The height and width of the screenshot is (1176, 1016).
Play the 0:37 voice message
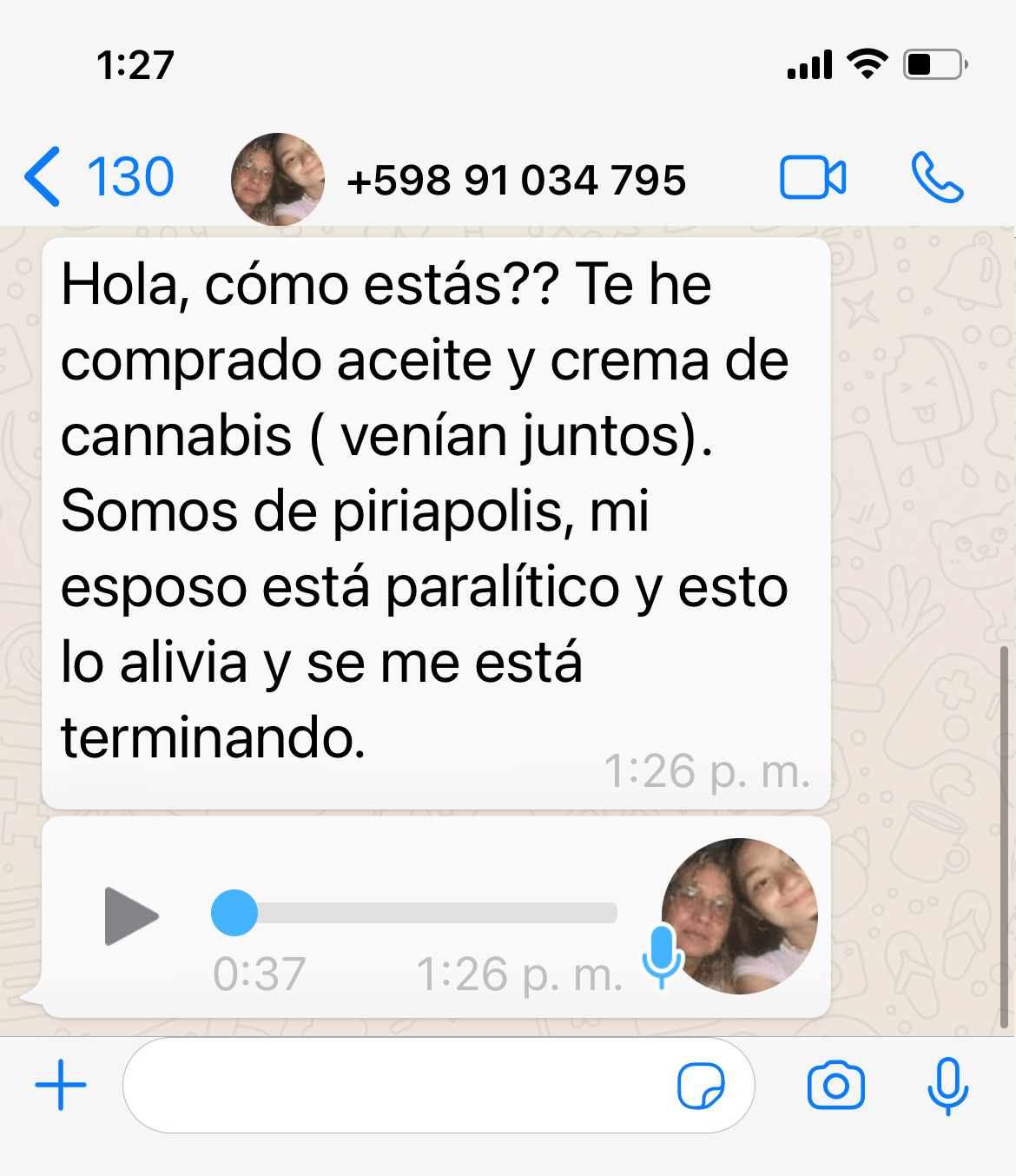(131, 915)
